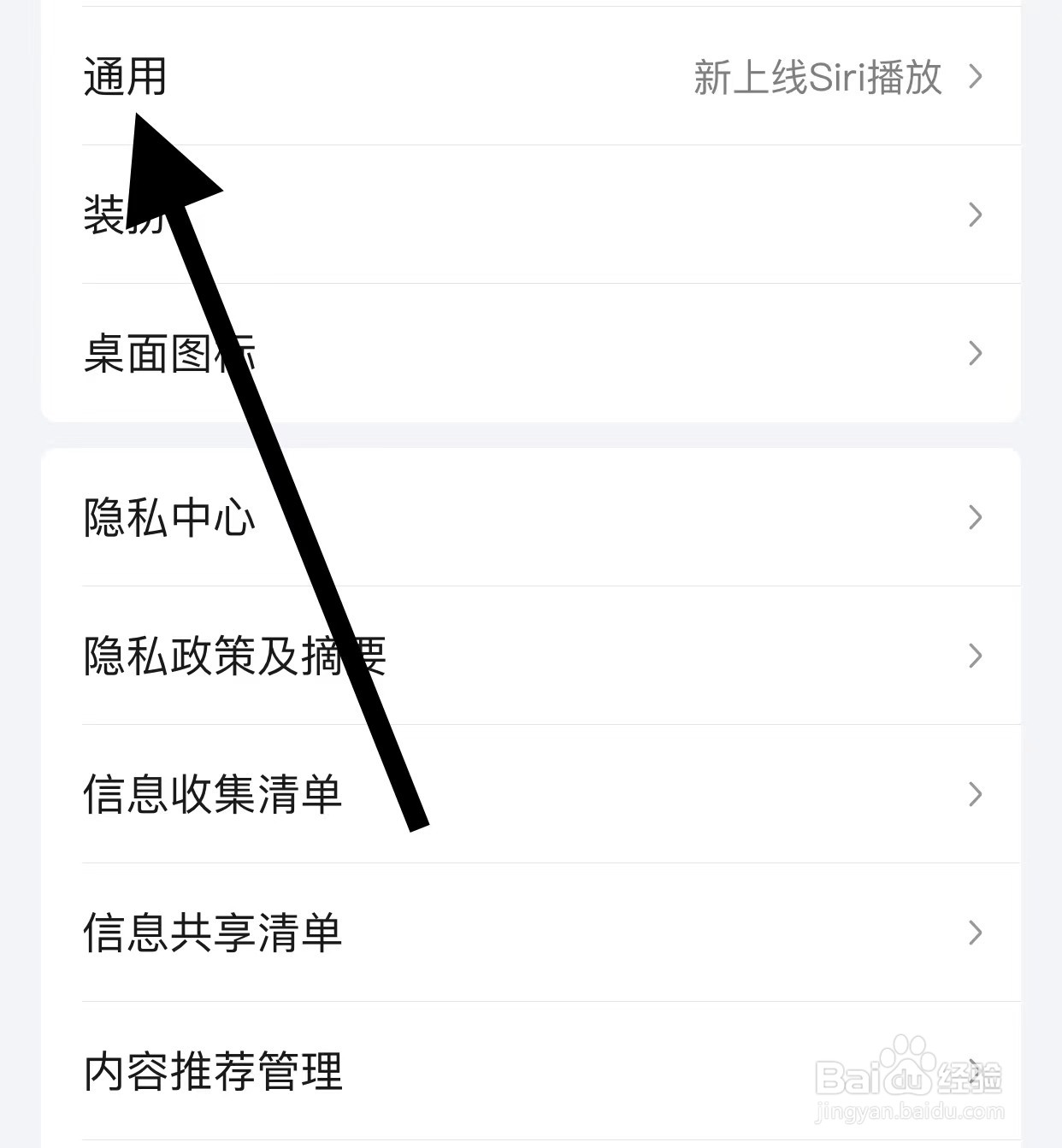Expand the chevron next to 通用
The image size is (1062, 1148).
click(975, 77)
